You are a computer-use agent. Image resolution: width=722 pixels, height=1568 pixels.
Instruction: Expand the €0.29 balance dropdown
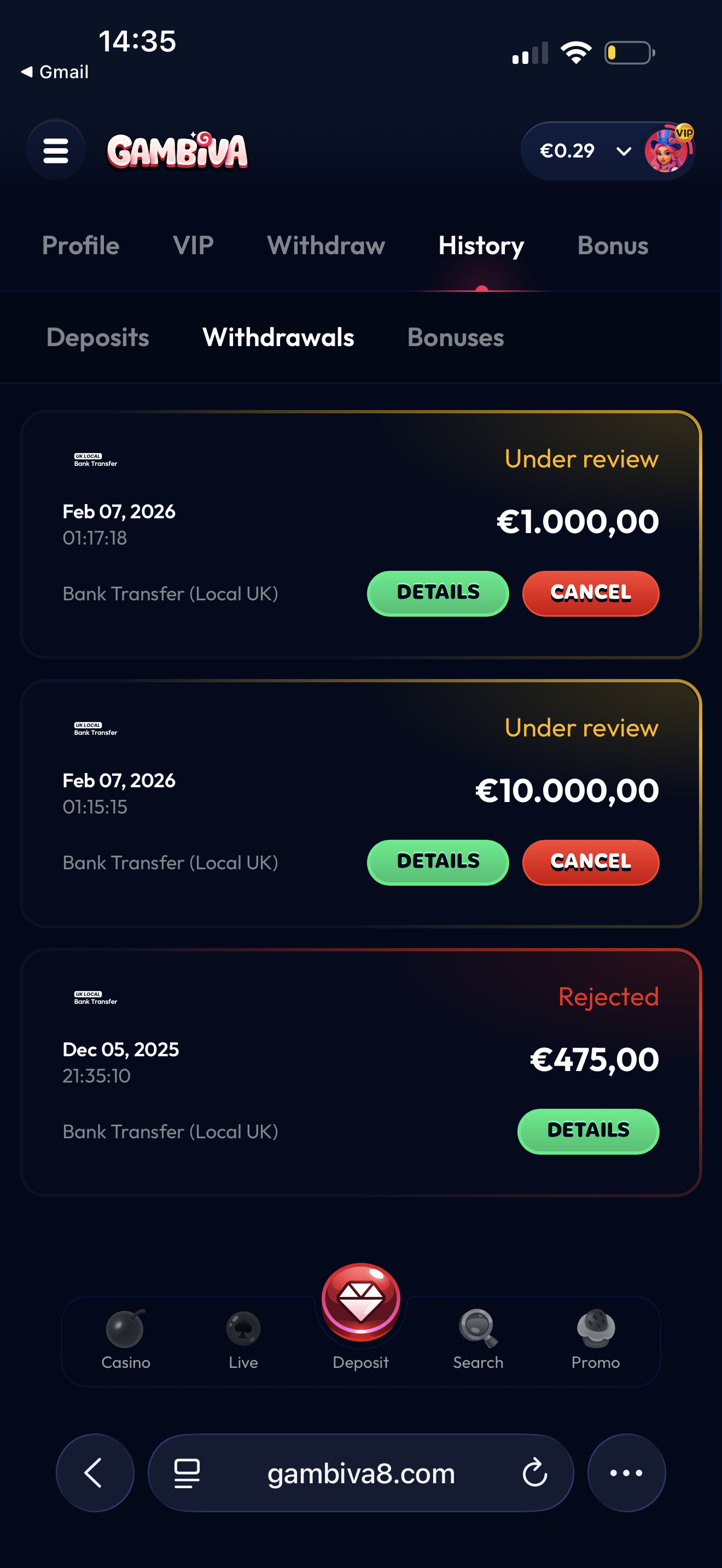click(x=623, y=151)
